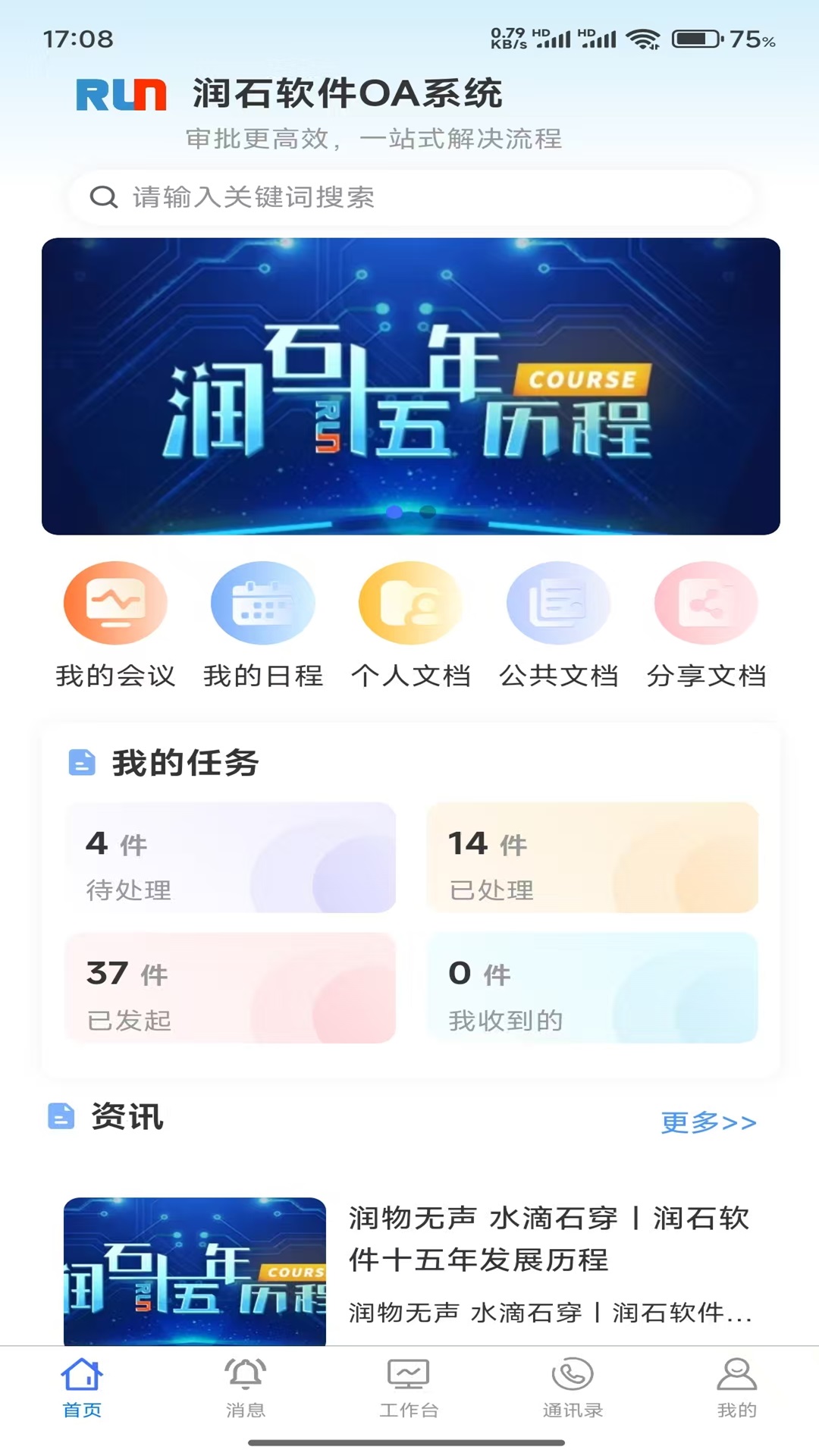
Task: Tap 更多>> to see more news
Action: (708, 1122)
